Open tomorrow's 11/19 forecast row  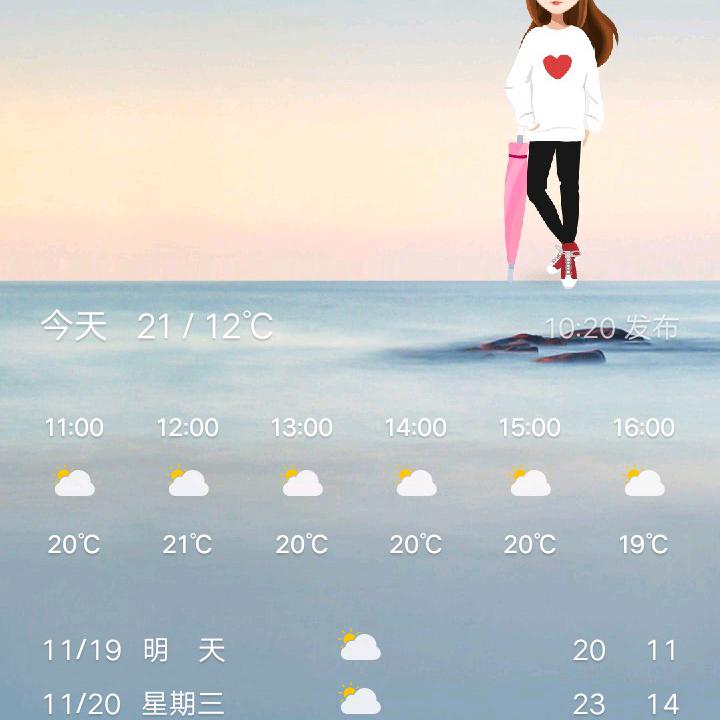pos(360,650)
